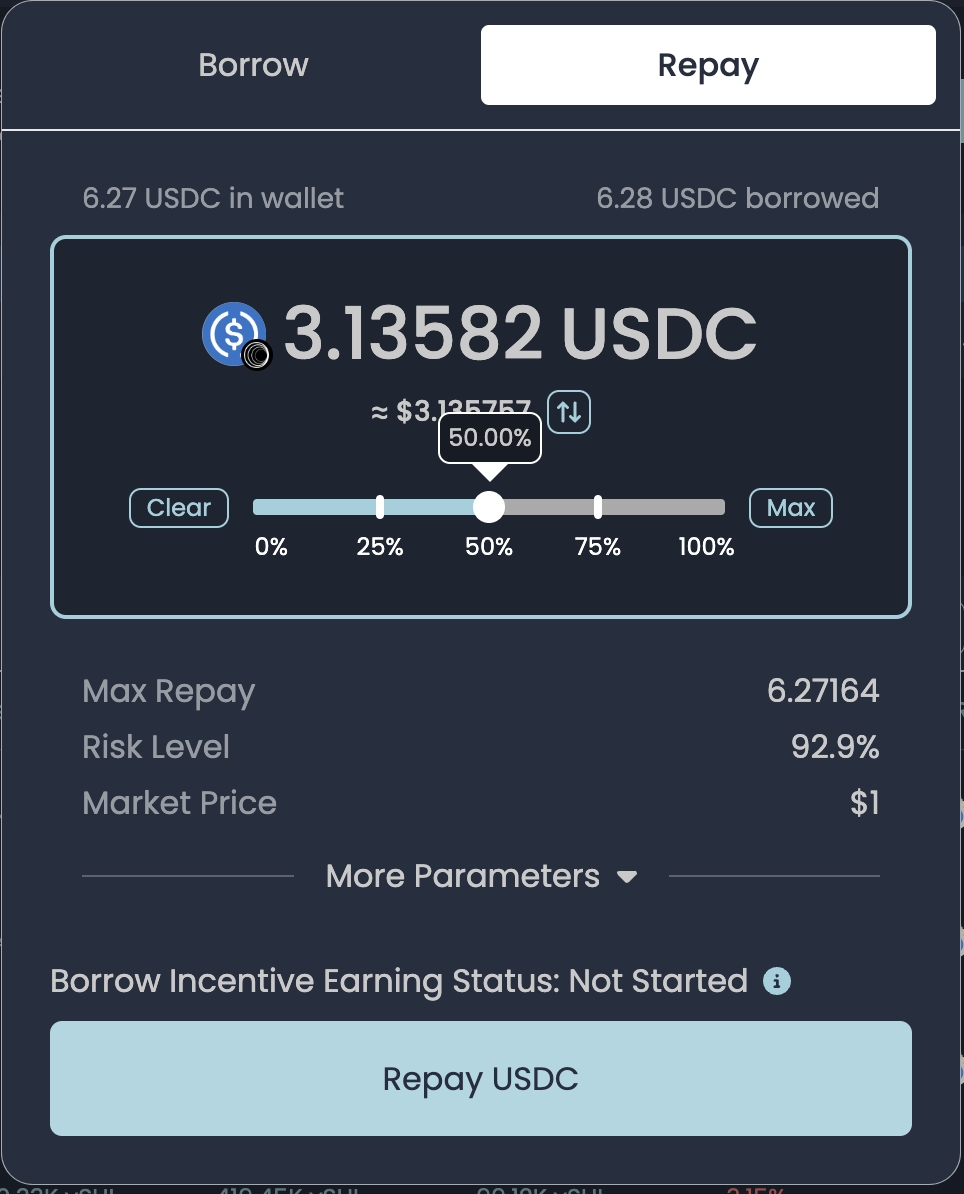Expand More Parameters
The height and width of the screenshot is (1194, 964).
(481, 876)
